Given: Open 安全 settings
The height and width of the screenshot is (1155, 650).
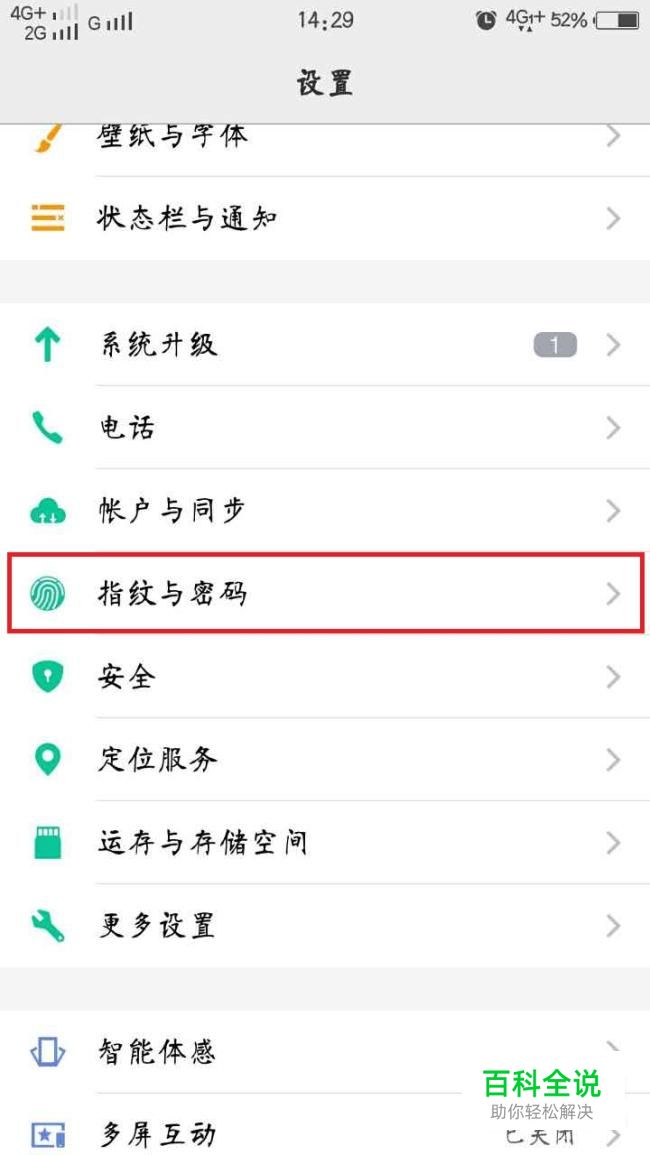Looking at the screenshot, I should coord(325,677).
